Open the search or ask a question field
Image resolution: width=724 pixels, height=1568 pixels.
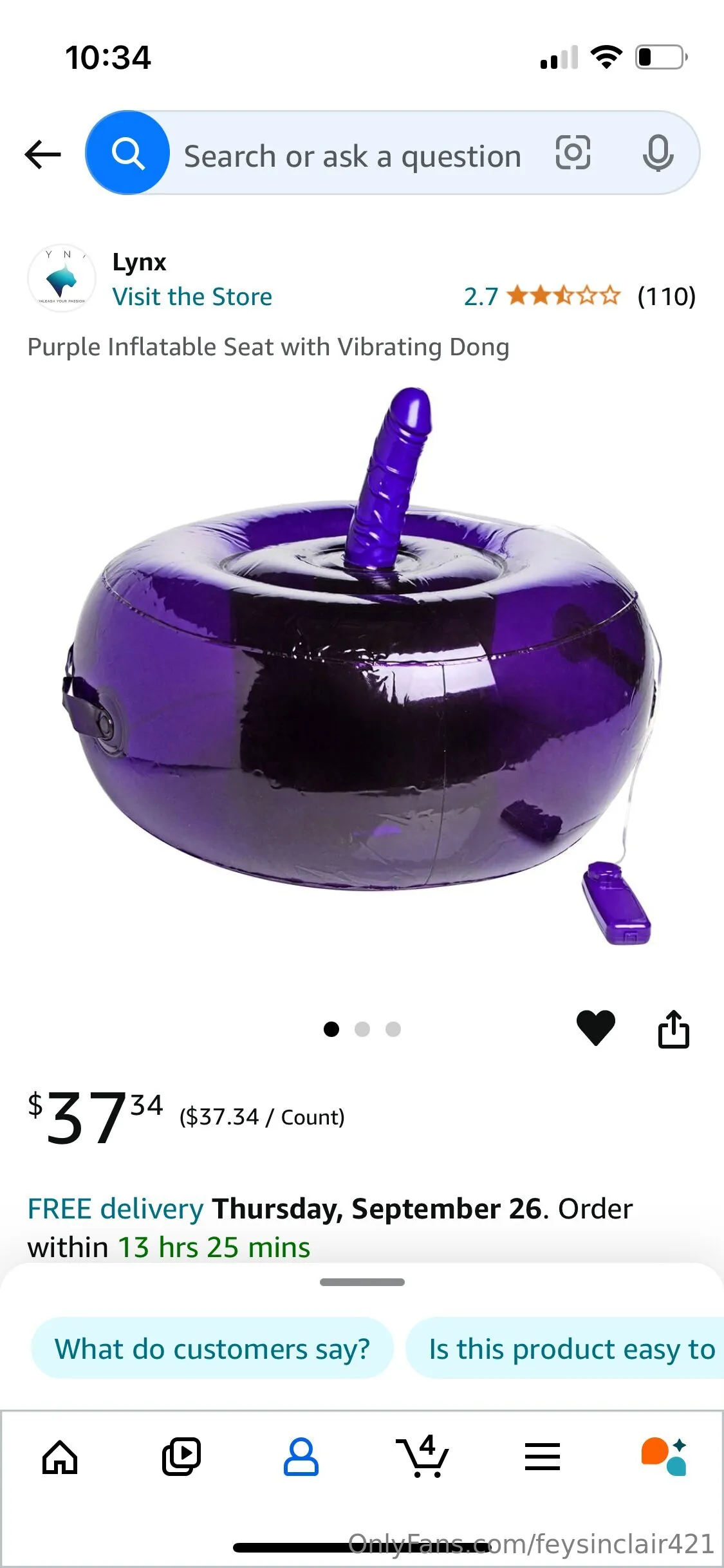pyautogui.click(x=352, y=156)
